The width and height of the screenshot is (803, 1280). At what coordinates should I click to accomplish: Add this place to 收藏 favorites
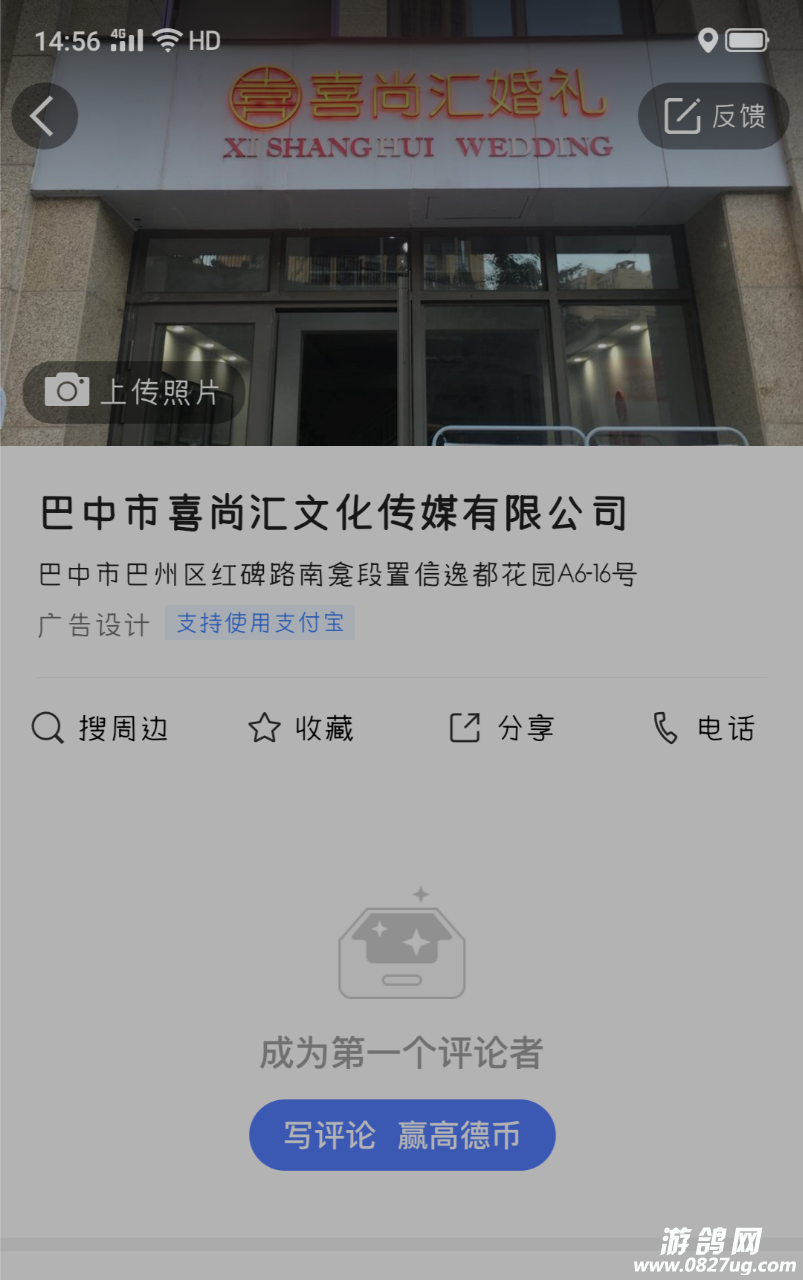(301, 728)
